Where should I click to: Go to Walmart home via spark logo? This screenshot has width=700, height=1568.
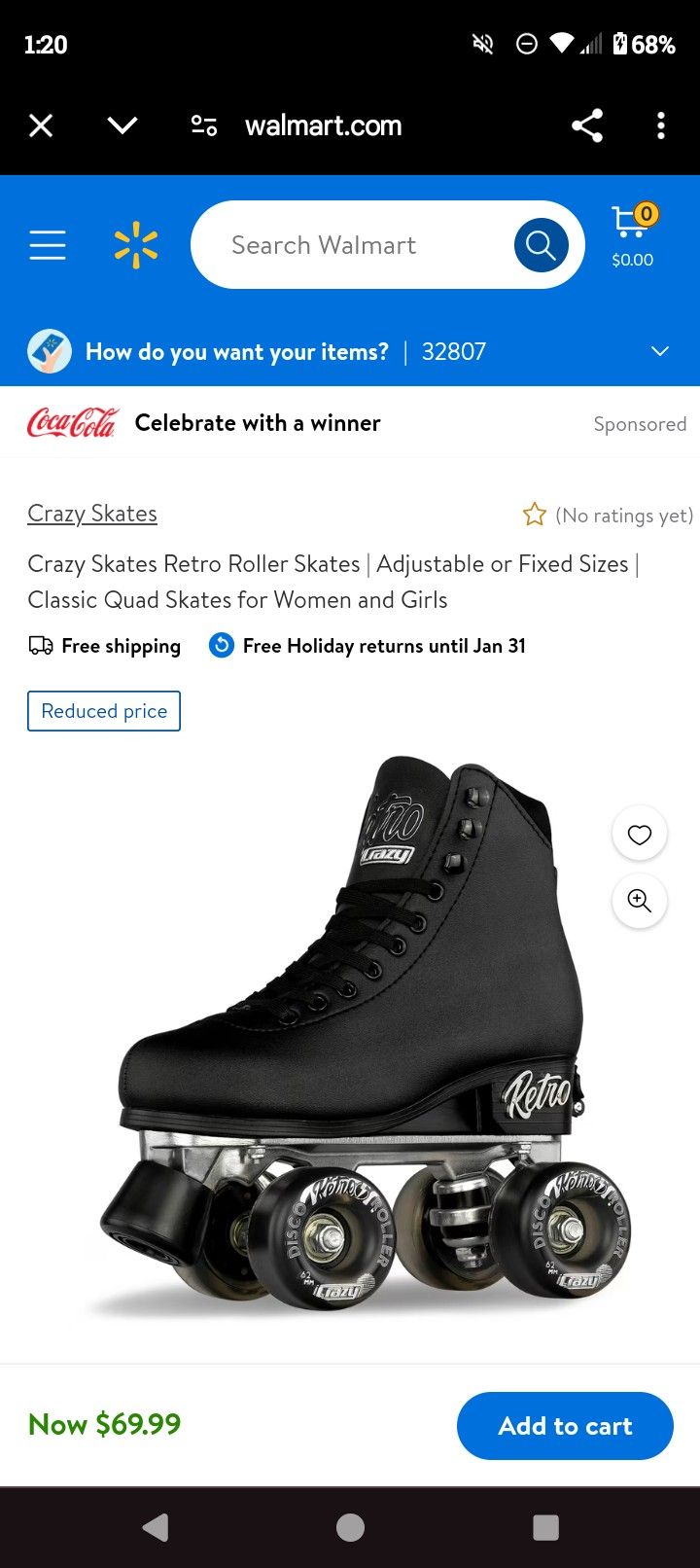pos(136,245)
